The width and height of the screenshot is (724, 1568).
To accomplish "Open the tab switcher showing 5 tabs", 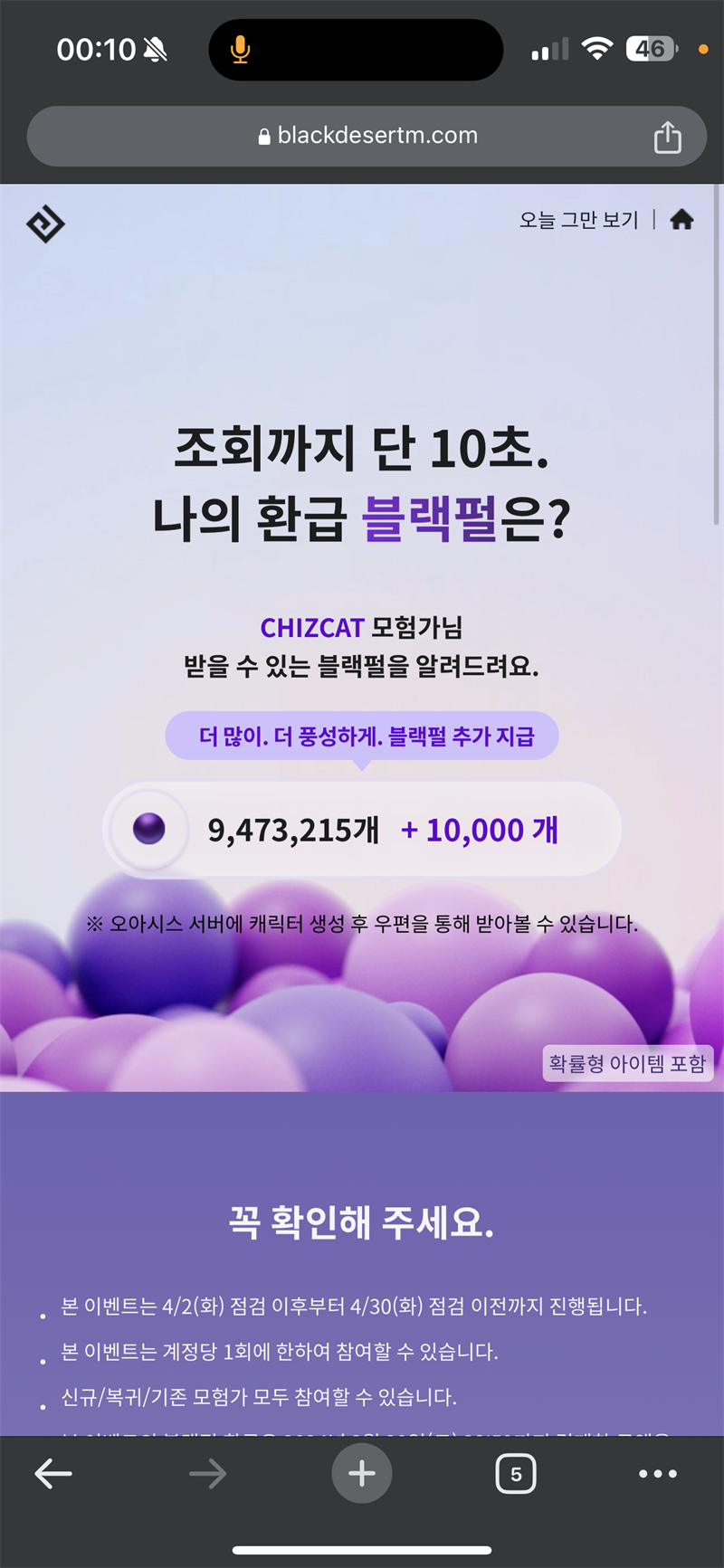I will [516, 1474].
